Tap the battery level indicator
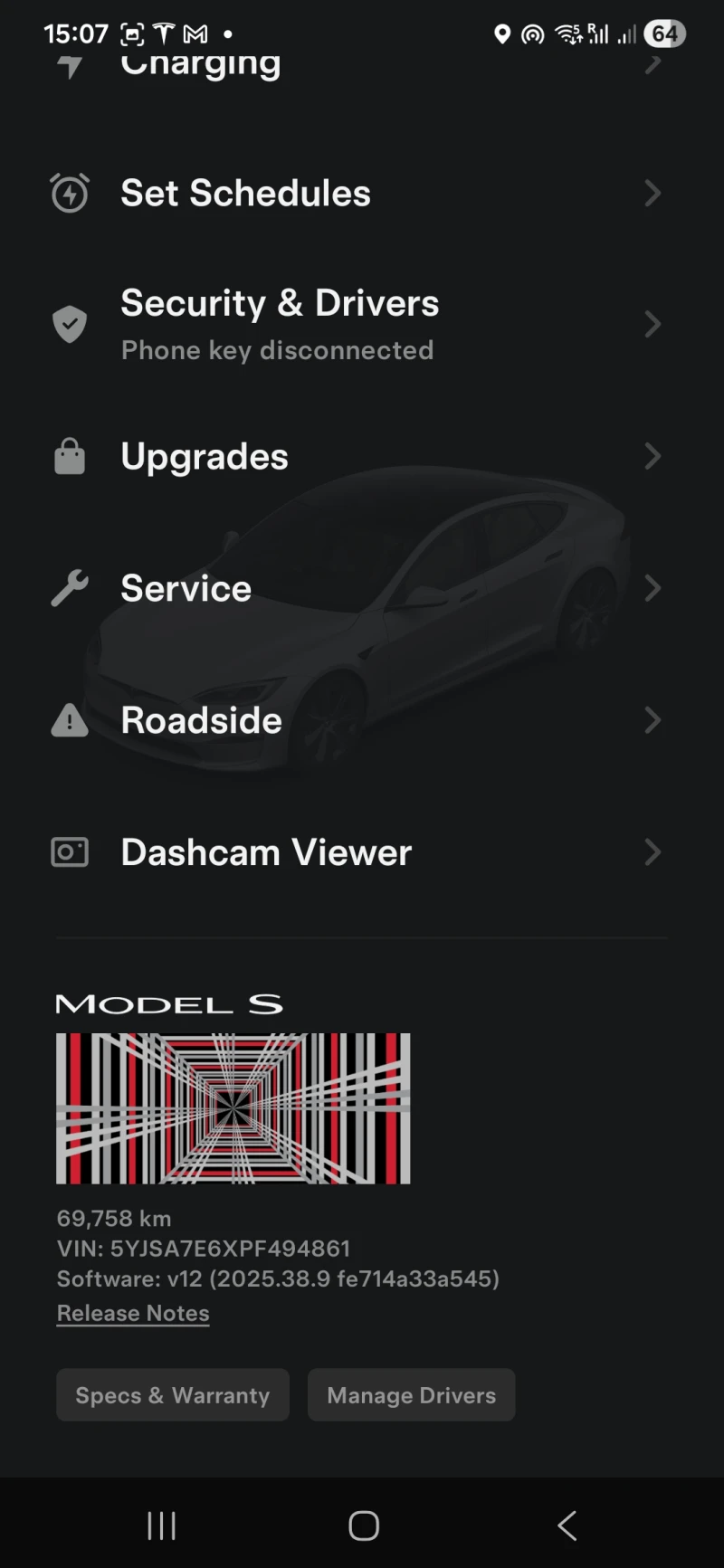724x1568 pixels. pos(663,33)
